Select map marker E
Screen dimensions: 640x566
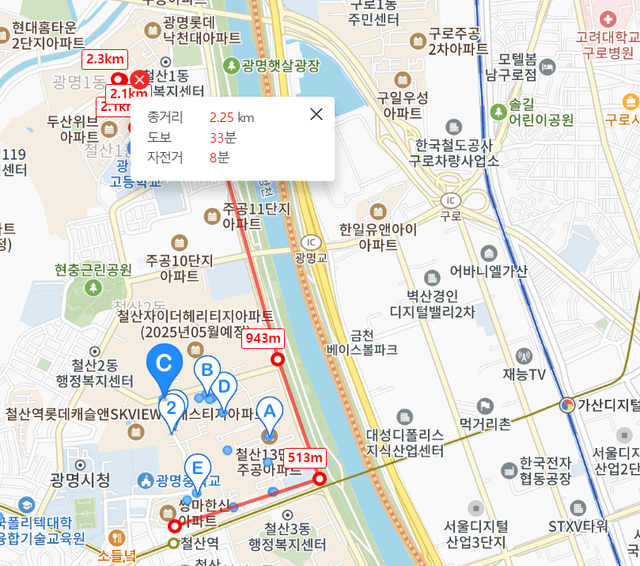click(197, 469)
